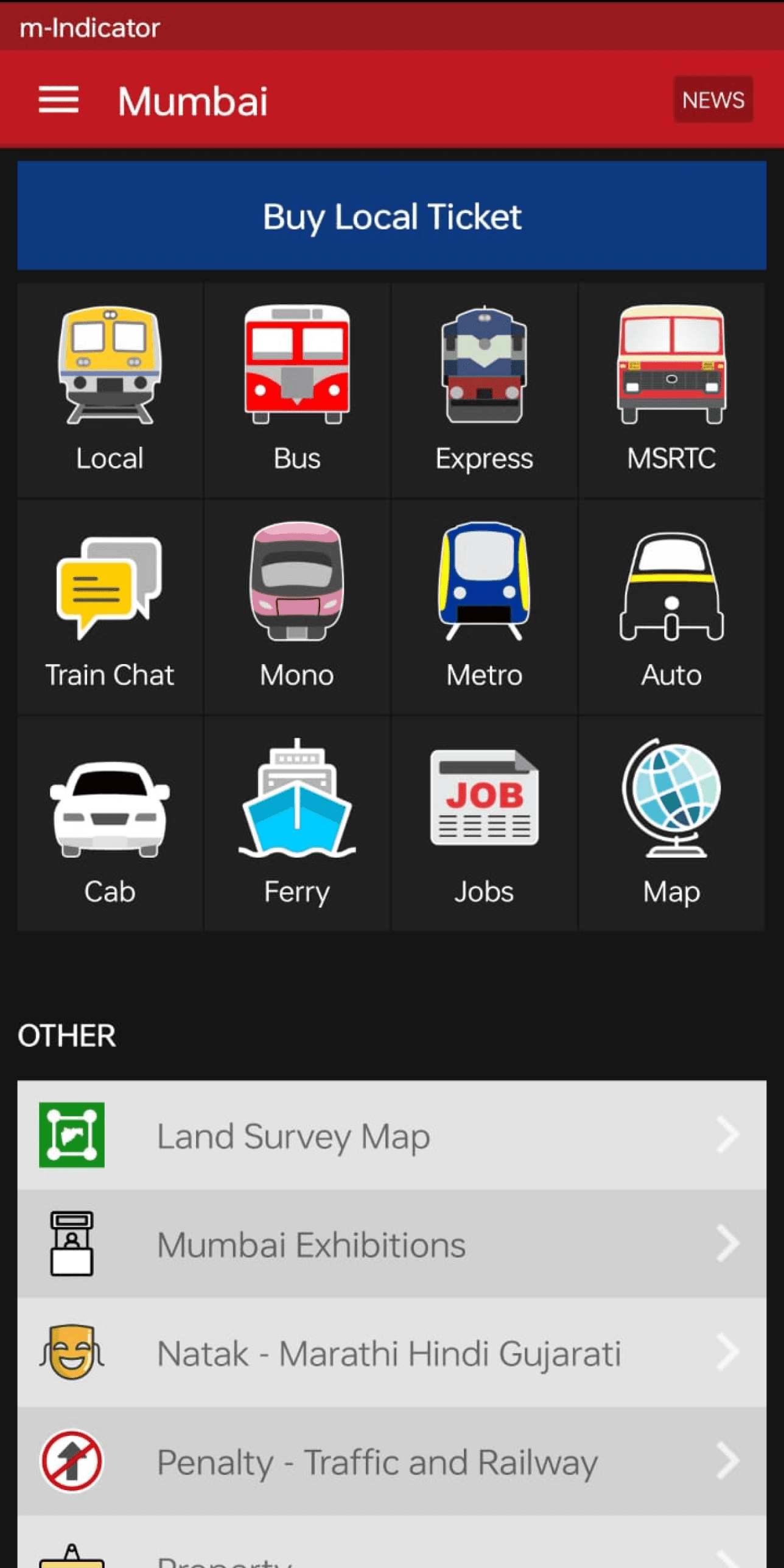Check Penalty - Traffic and Railway
This screenshot has width=784, height=1568.
tap(391, 1462)
